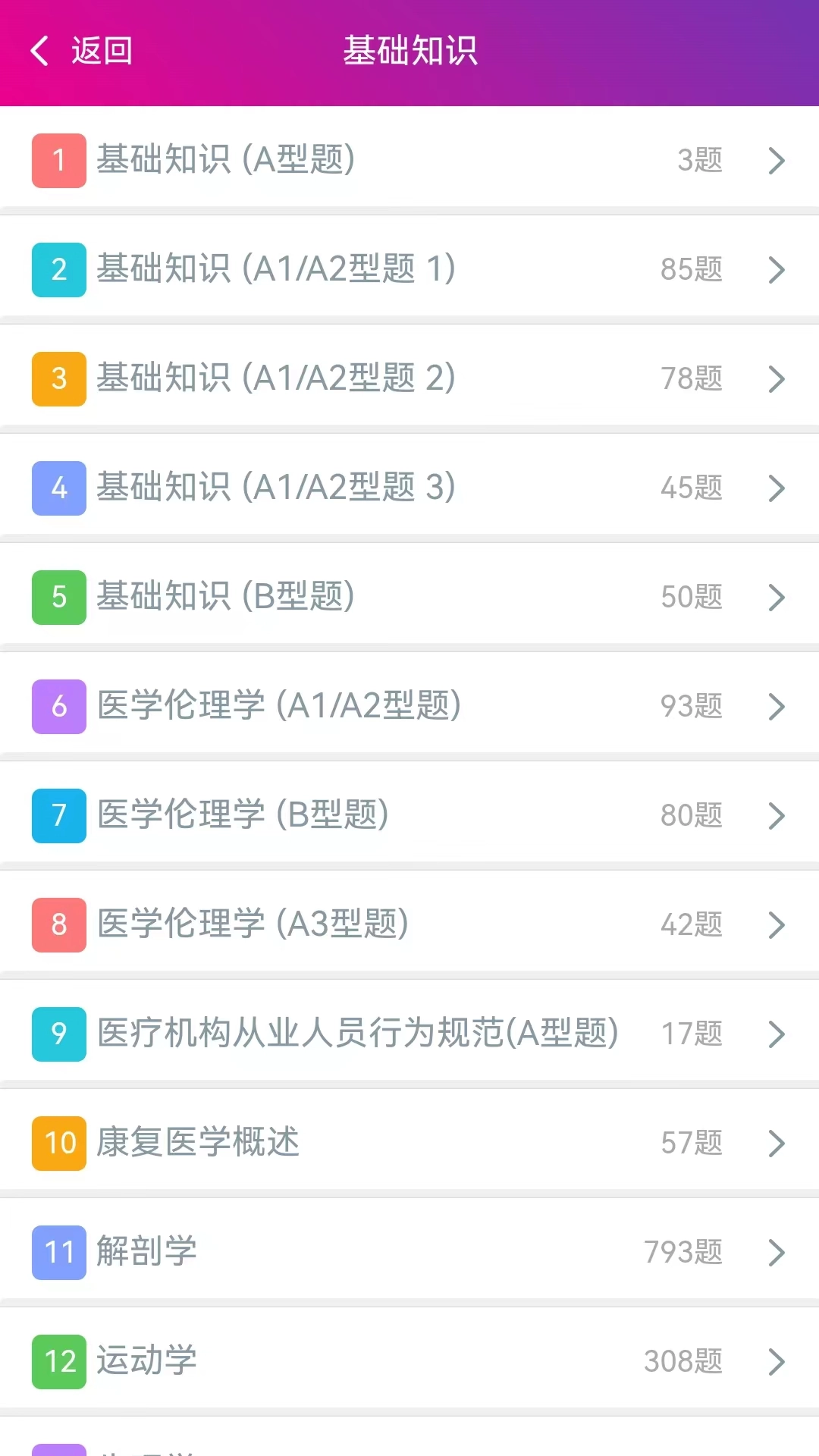This screenshot has height=1456, width=819.
Task: Tap the green badge 5 icon
Action: click(x=58, y=597)
